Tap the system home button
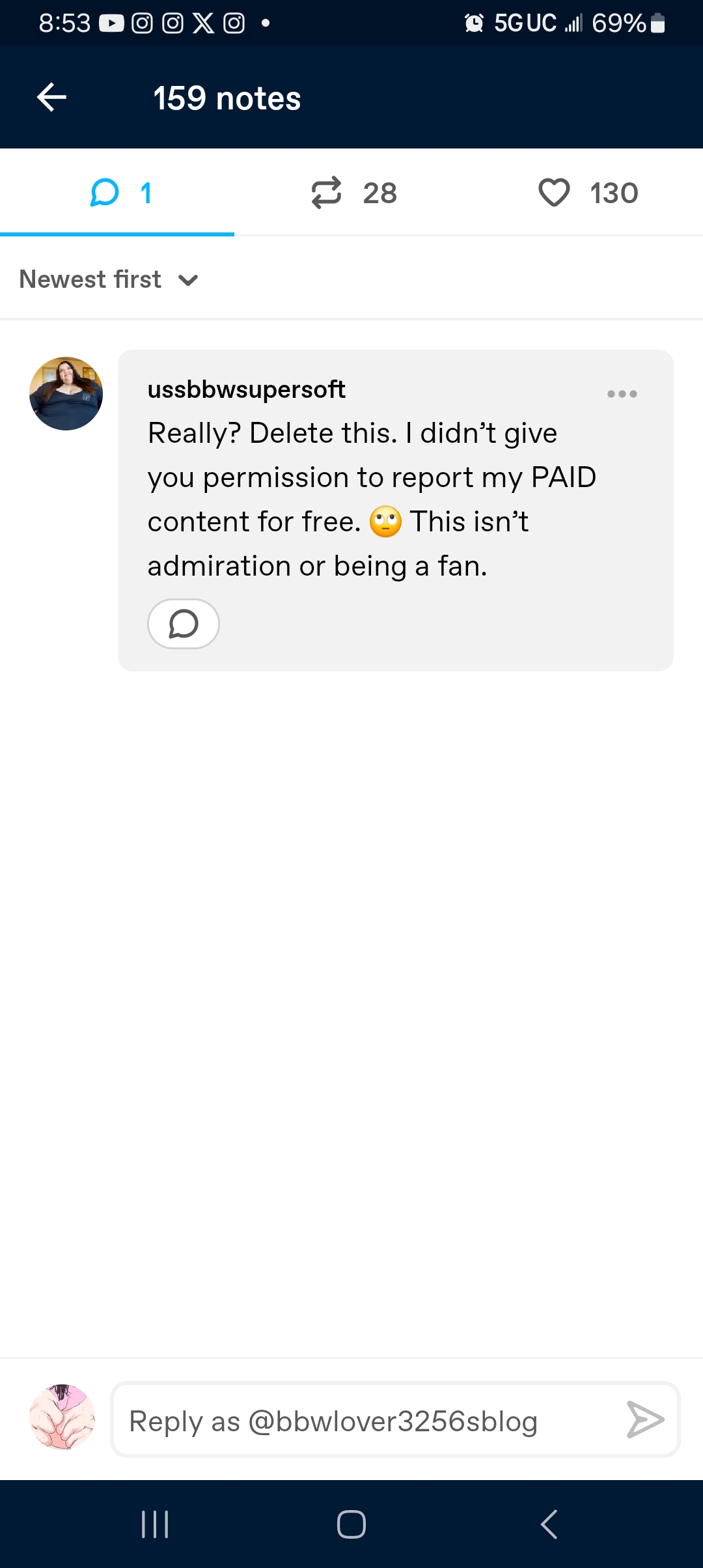 click(351, 1524)
